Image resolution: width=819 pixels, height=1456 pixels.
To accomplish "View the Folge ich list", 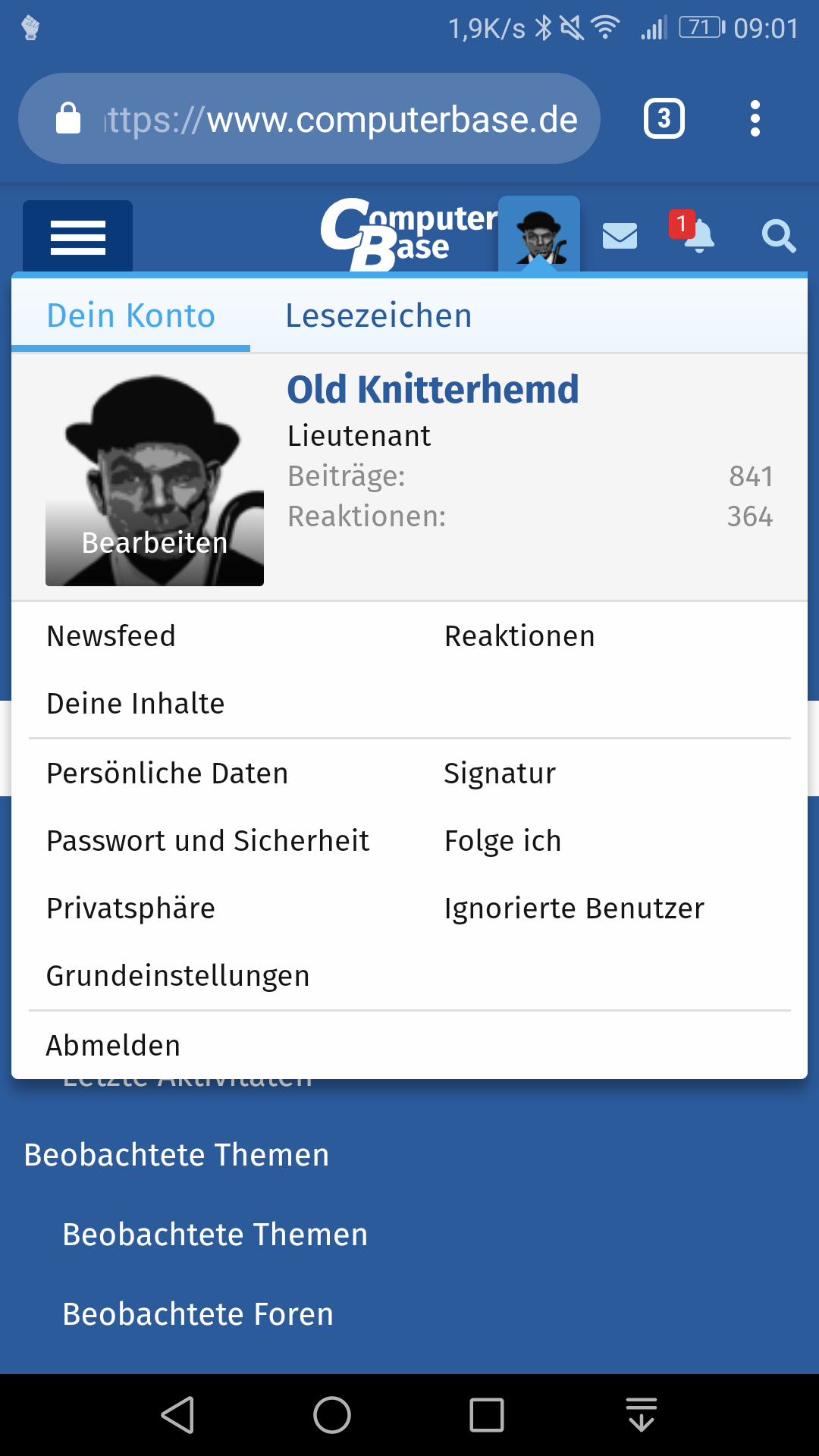I will (503, 840).
